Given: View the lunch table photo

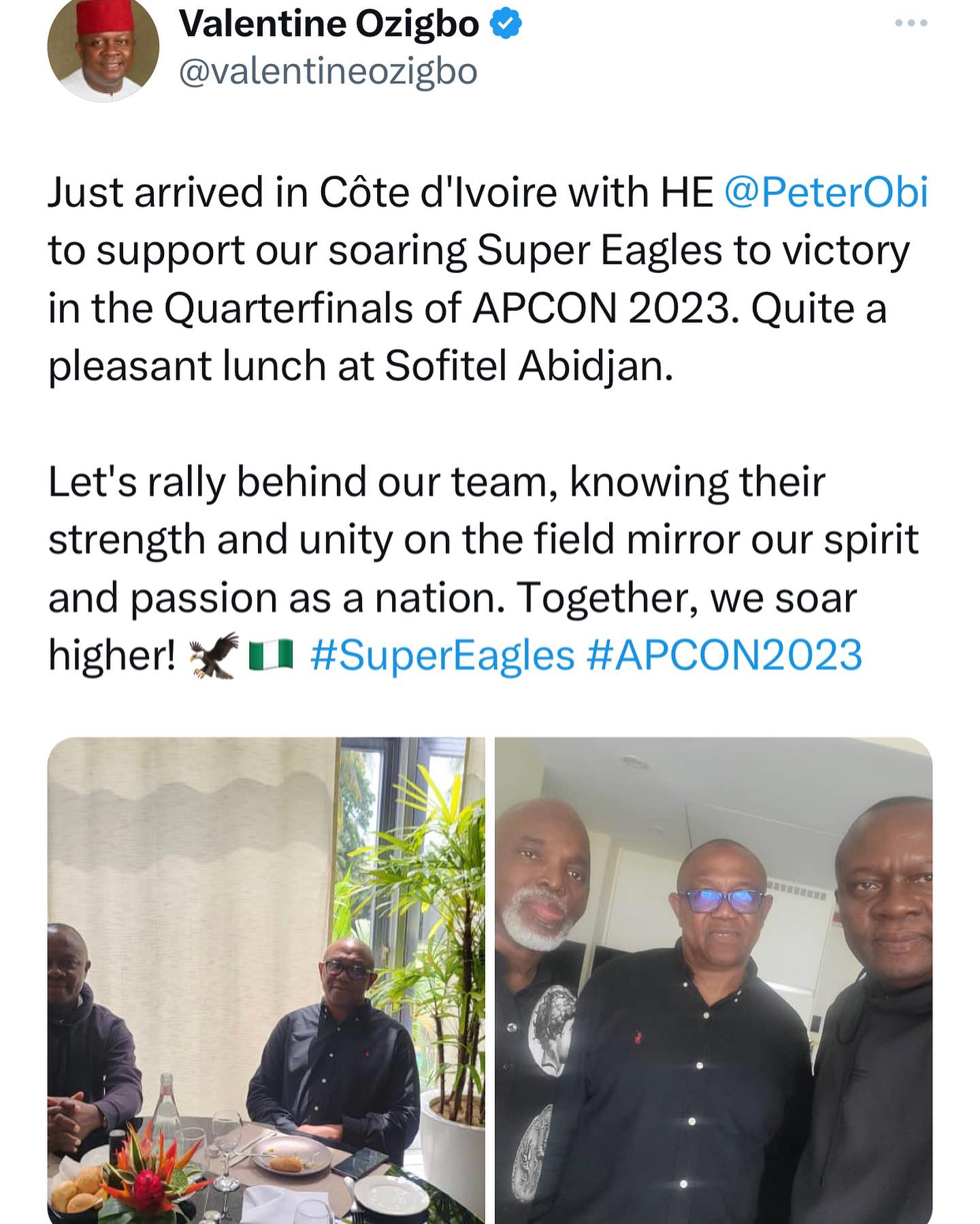Looking at the screenshot, I should (x=266, y=980).
